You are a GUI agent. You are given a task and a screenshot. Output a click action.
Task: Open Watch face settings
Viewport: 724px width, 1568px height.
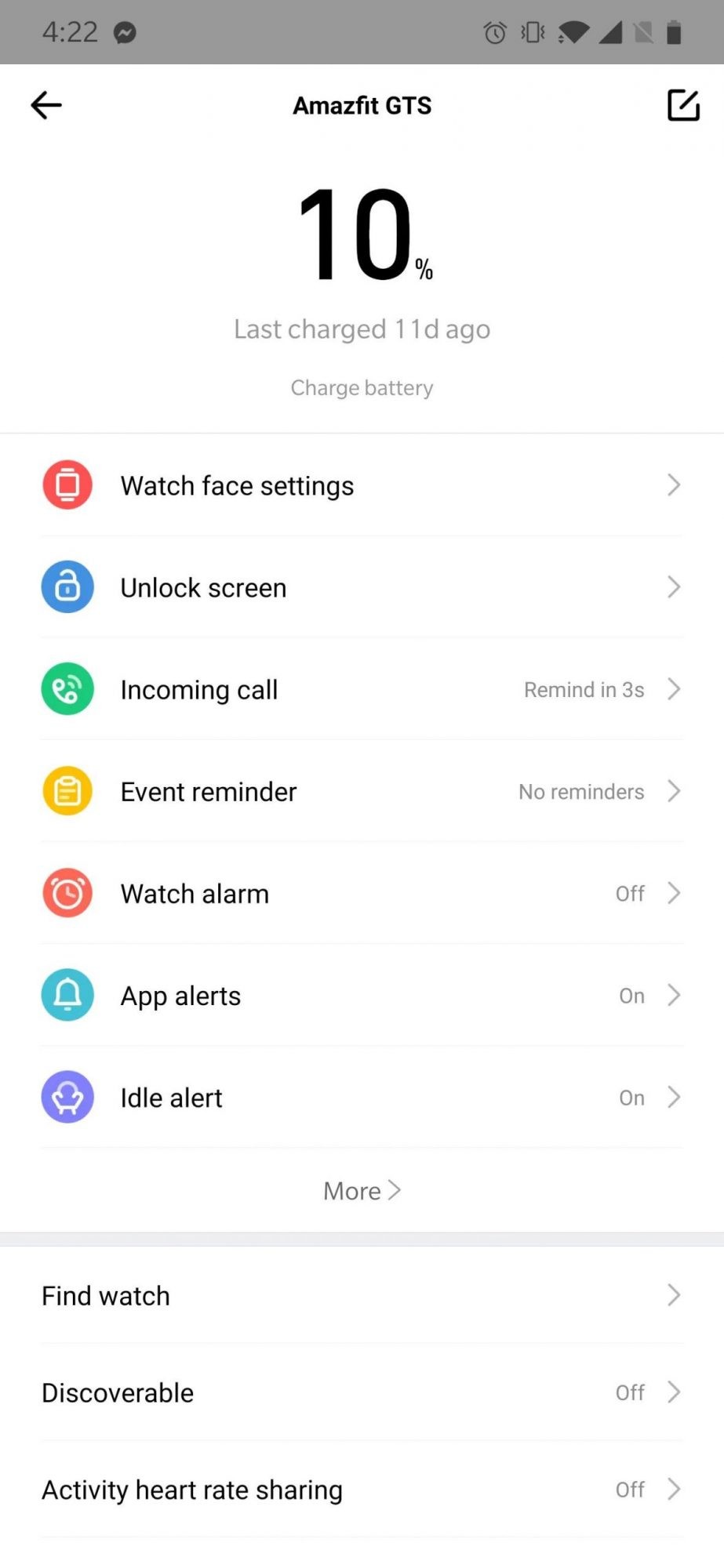coord(362,485)
